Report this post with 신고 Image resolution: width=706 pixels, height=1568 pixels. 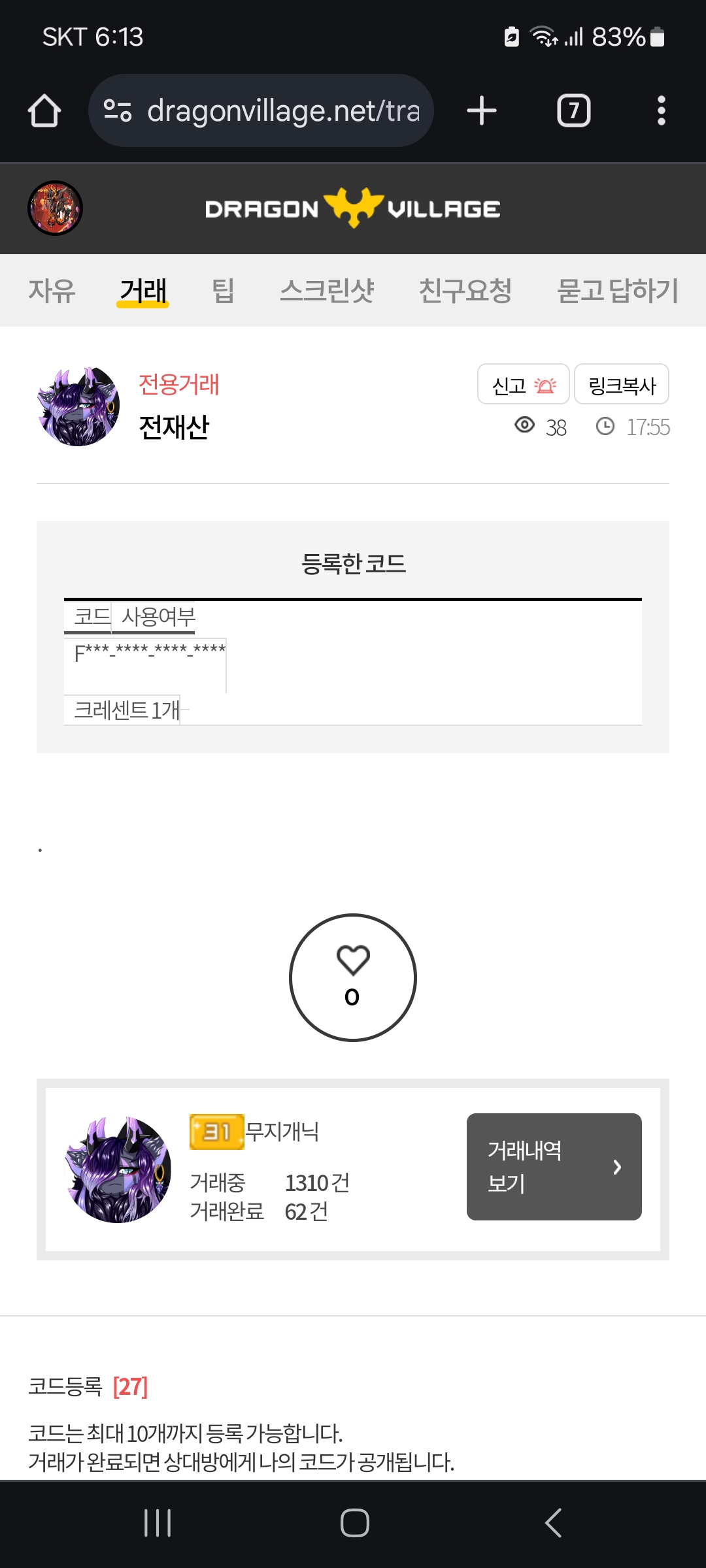523,385
